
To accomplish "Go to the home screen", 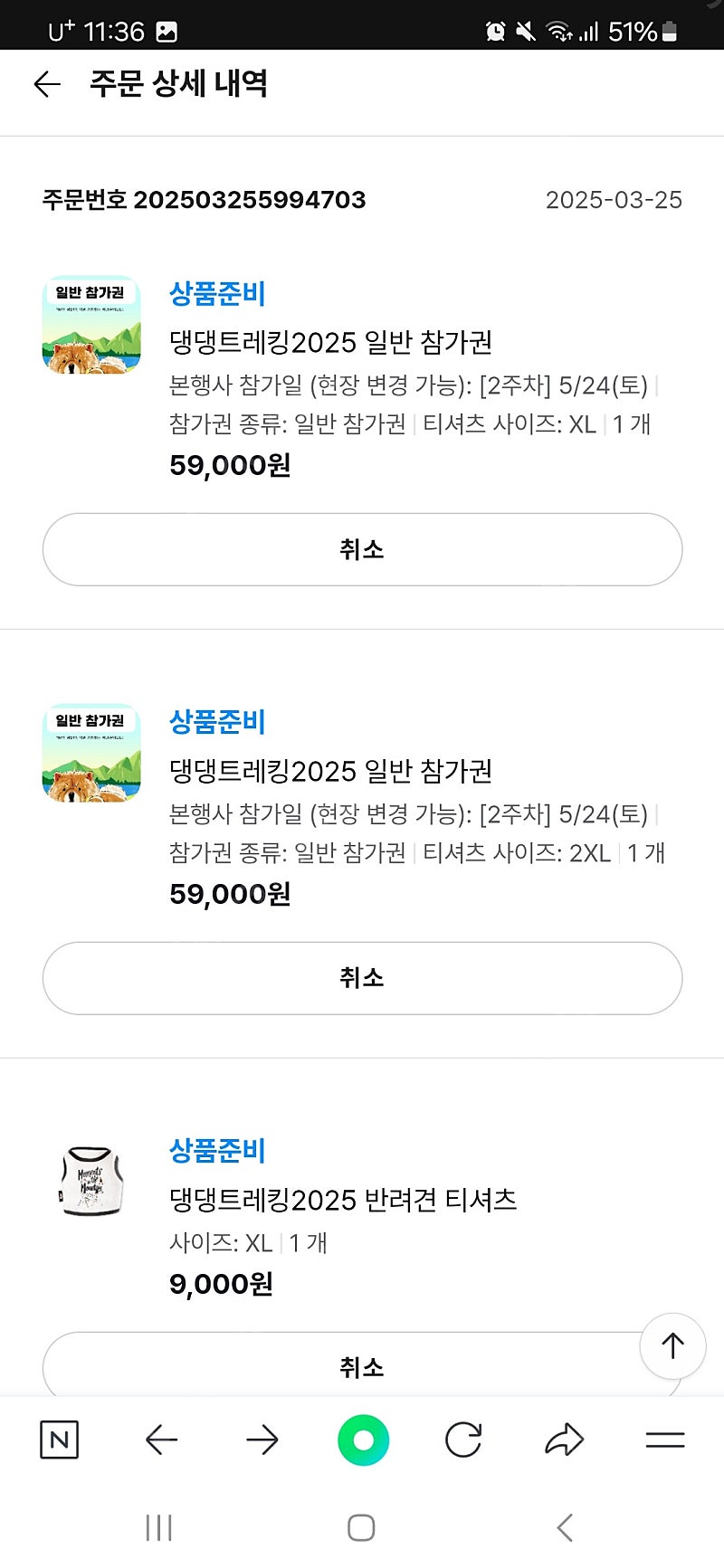I will click(x=361, y=1528).
